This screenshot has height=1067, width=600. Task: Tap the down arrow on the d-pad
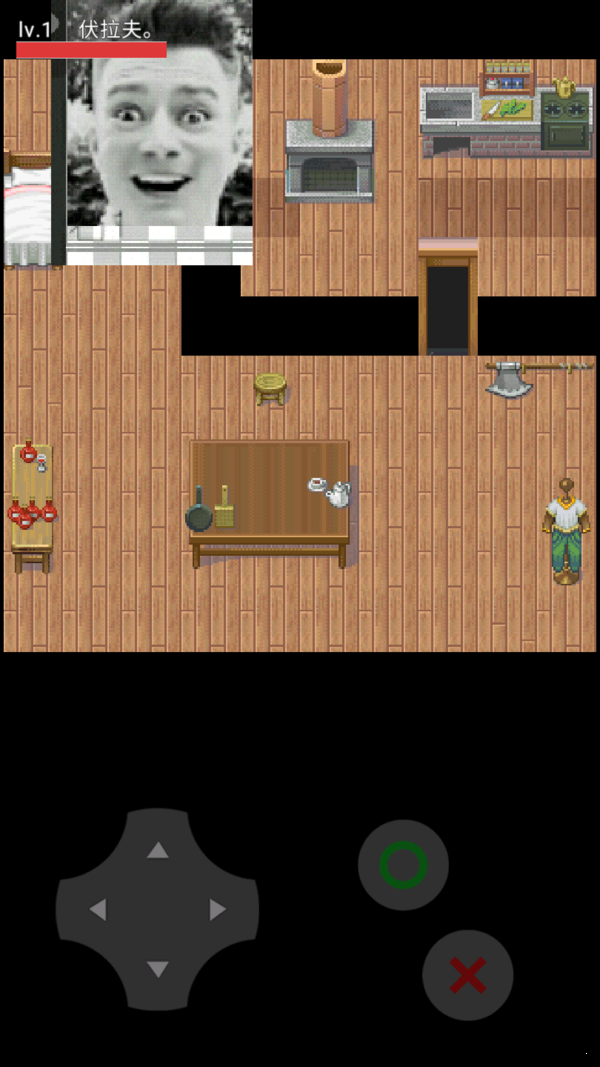[158, 969]
